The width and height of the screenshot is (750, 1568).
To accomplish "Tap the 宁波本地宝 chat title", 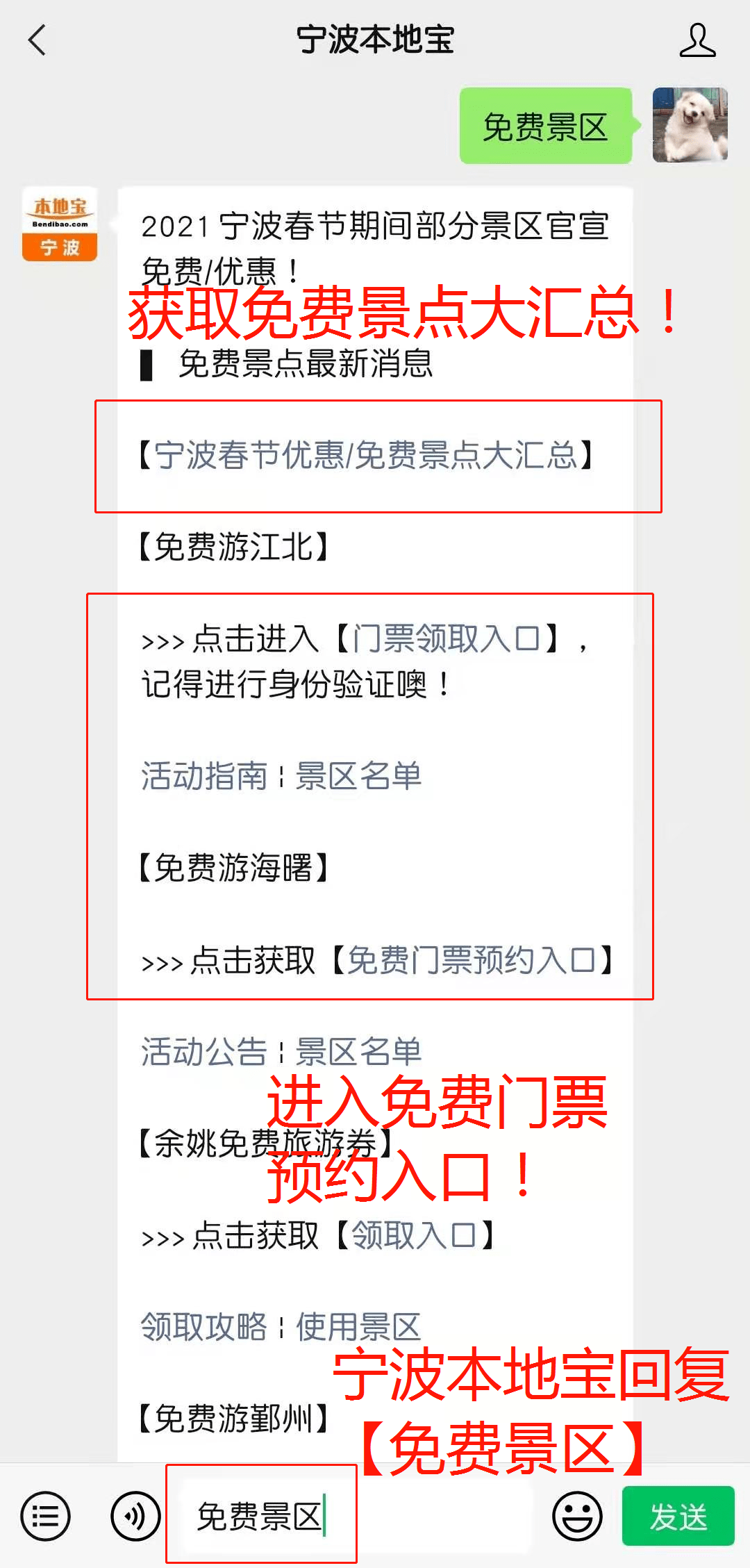I will coord(375,40).
